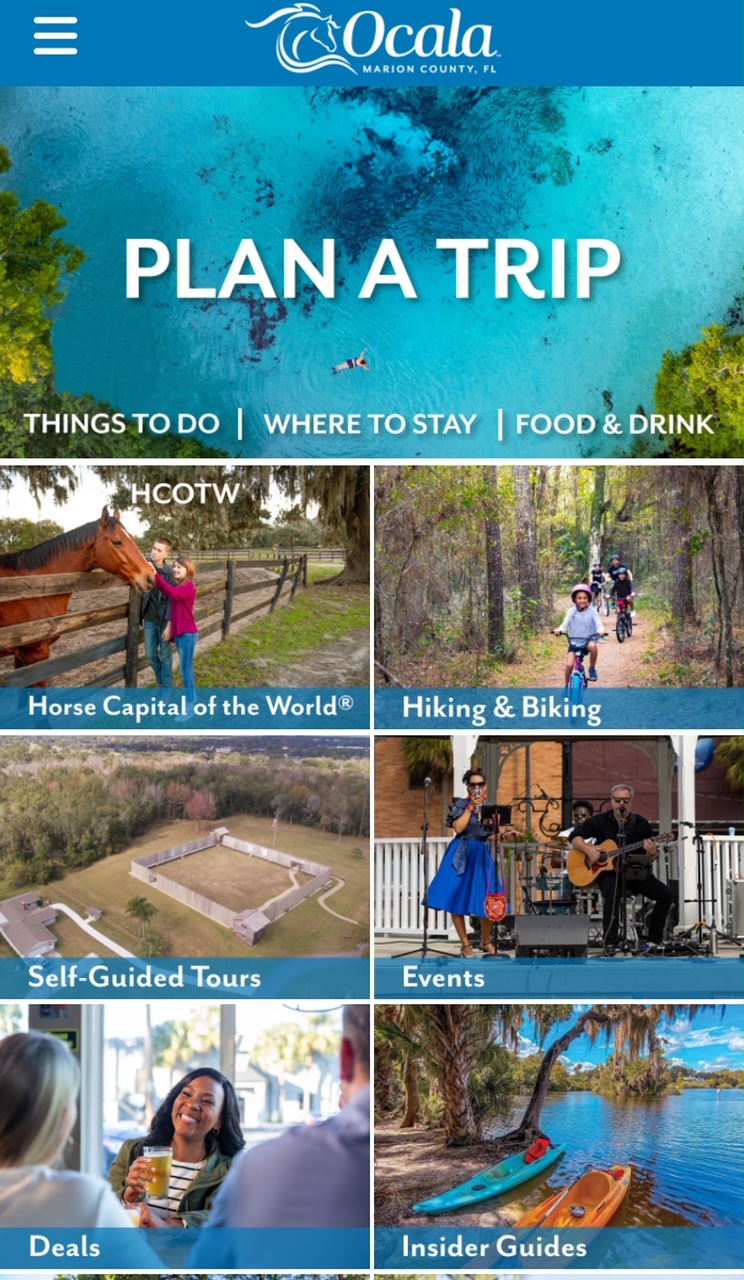This screenshot has height=1280, width=744.
Task: View the Events tile
Action: click(x=559, y=867)
